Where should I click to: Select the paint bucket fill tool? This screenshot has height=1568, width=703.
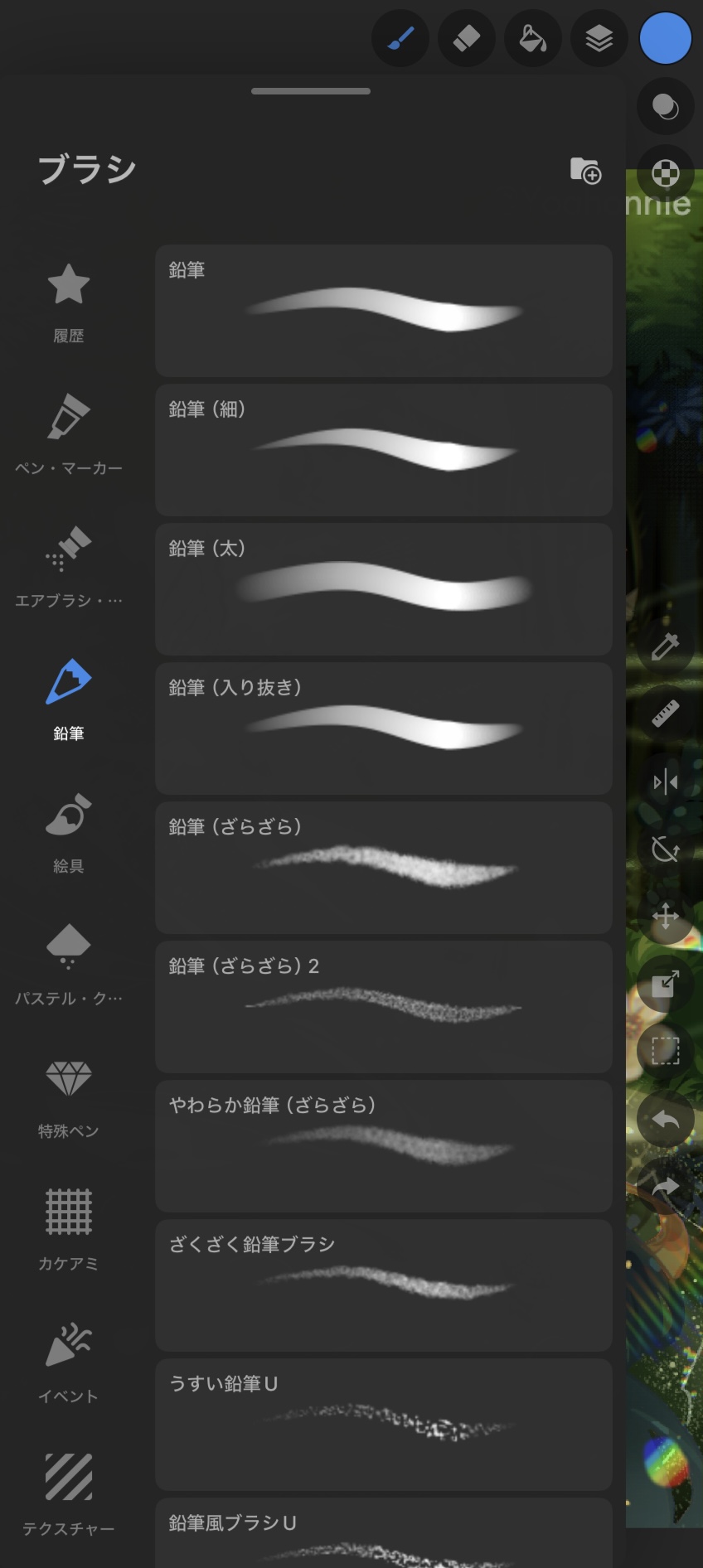pos(532,38)
